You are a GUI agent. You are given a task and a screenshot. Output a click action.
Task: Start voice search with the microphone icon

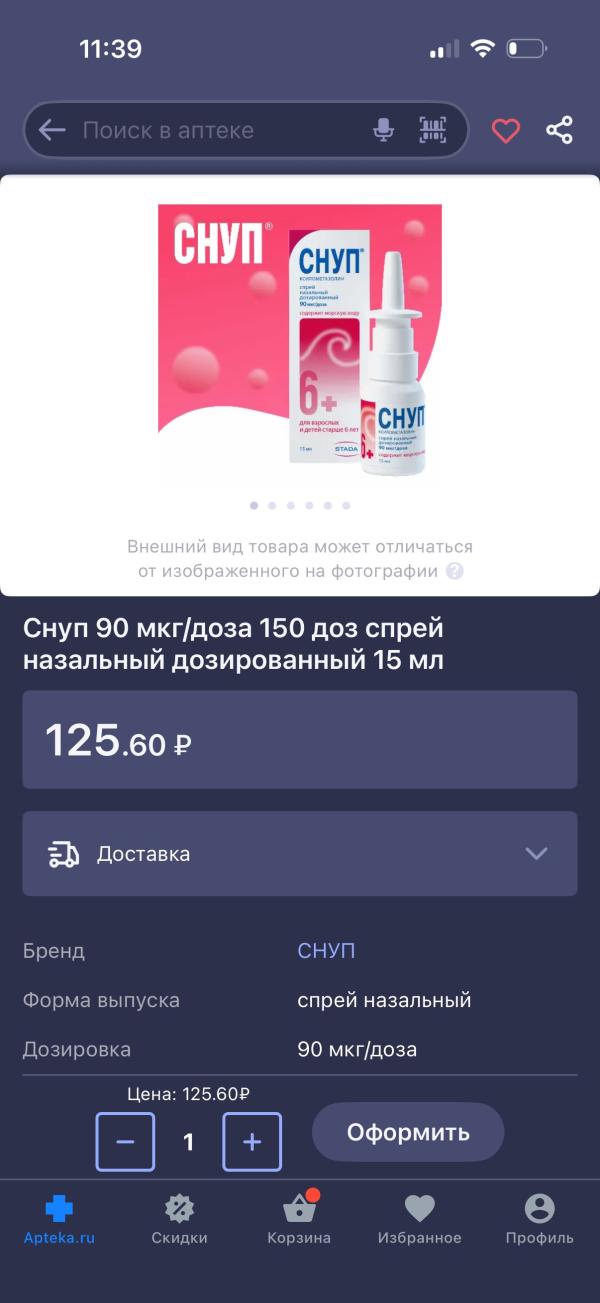coord(383,130)
